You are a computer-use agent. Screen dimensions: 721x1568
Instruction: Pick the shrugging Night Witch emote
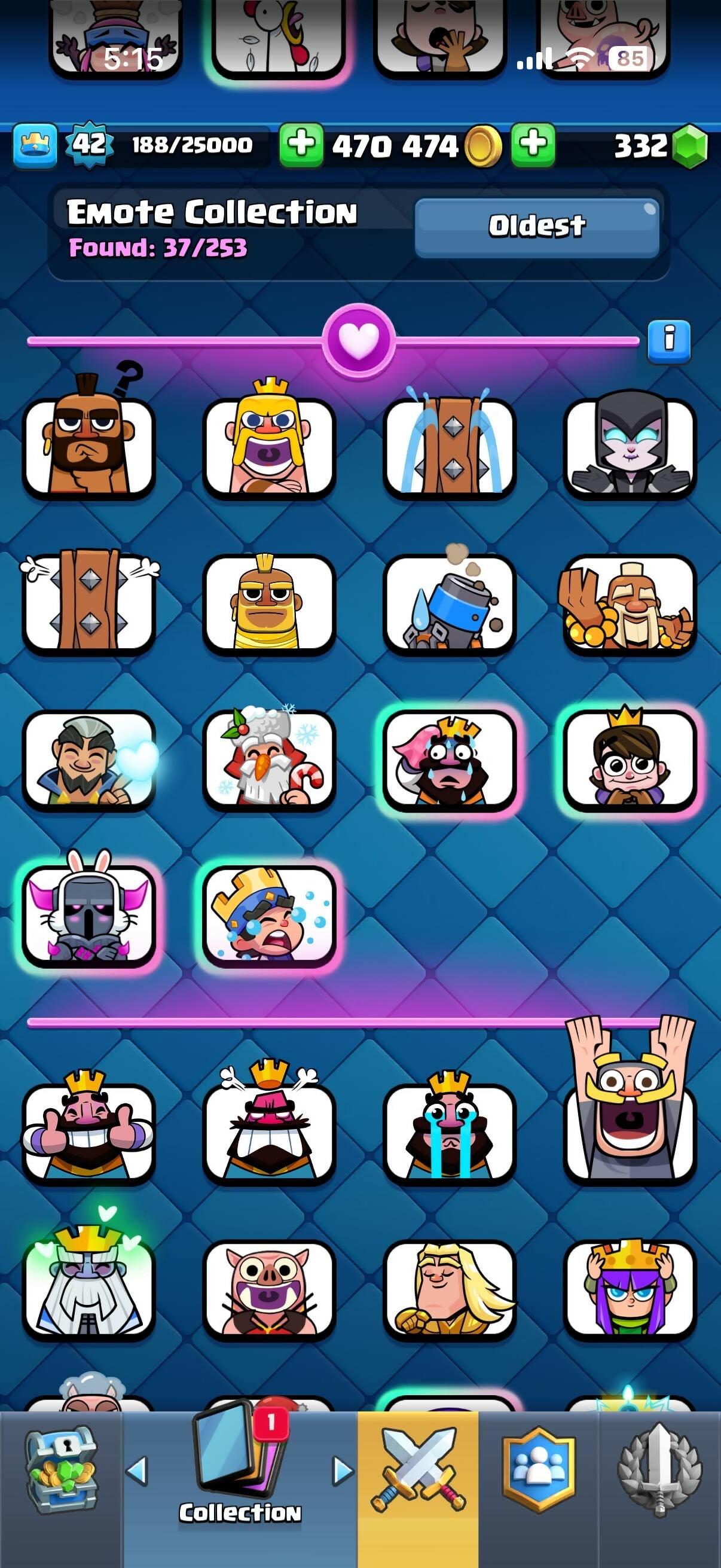(x=630, y=447)
